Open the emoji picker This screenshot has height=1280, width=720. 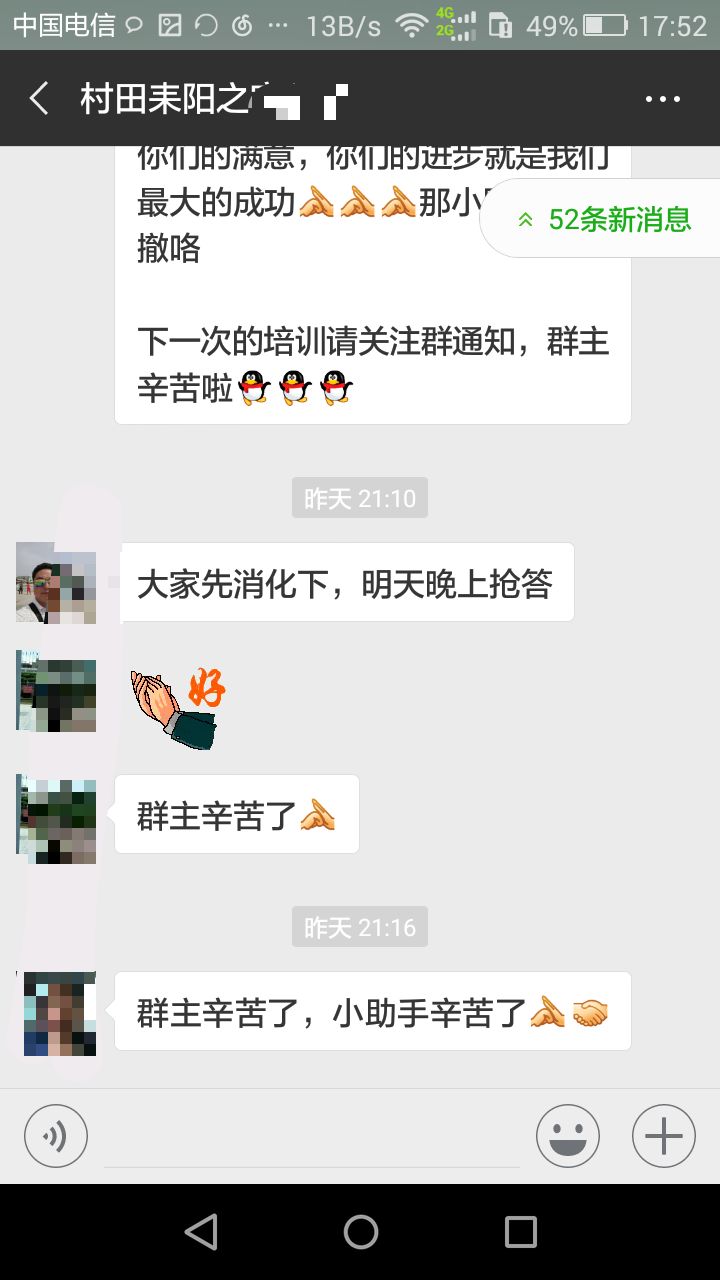tap(568, 1136)
